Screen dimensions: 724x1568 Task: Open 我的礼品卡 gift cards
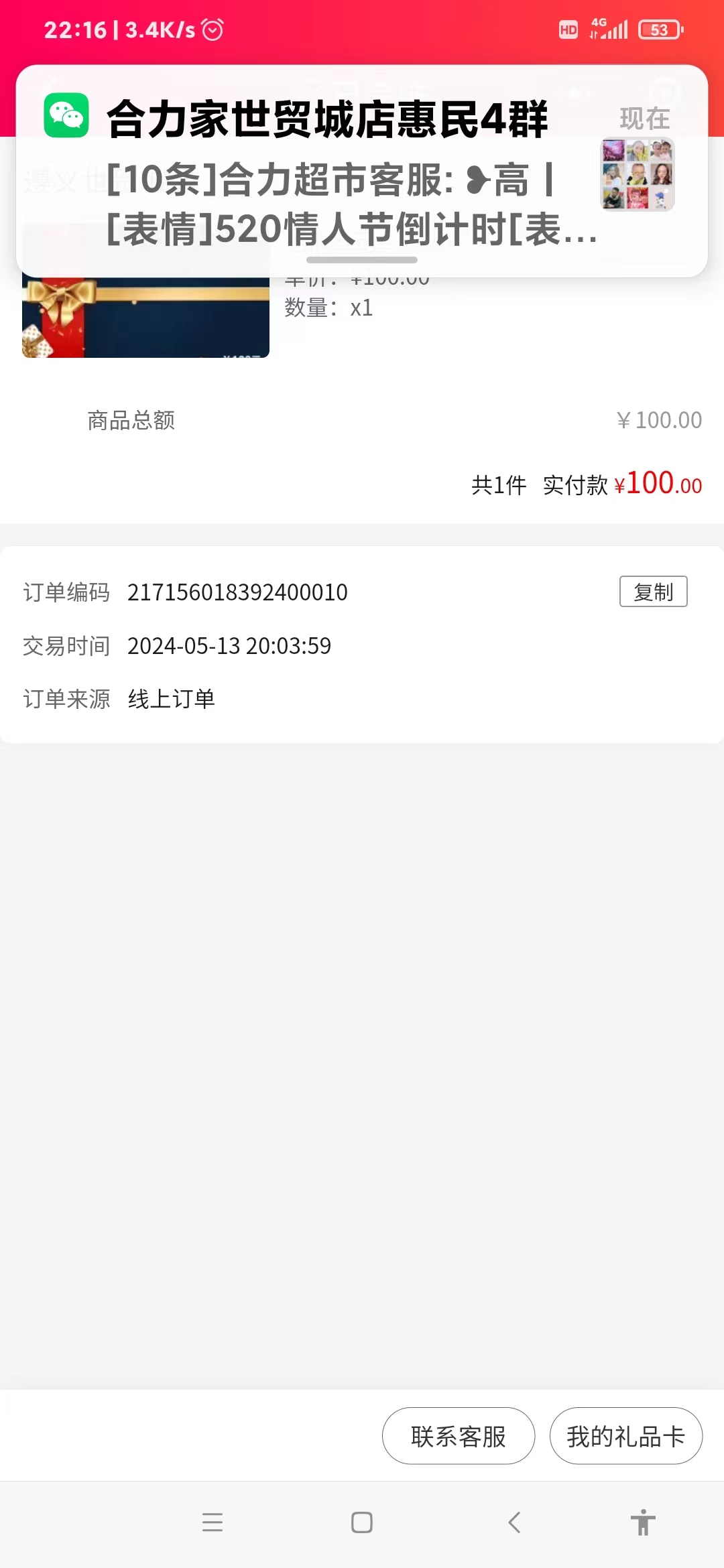point(625,1436)
